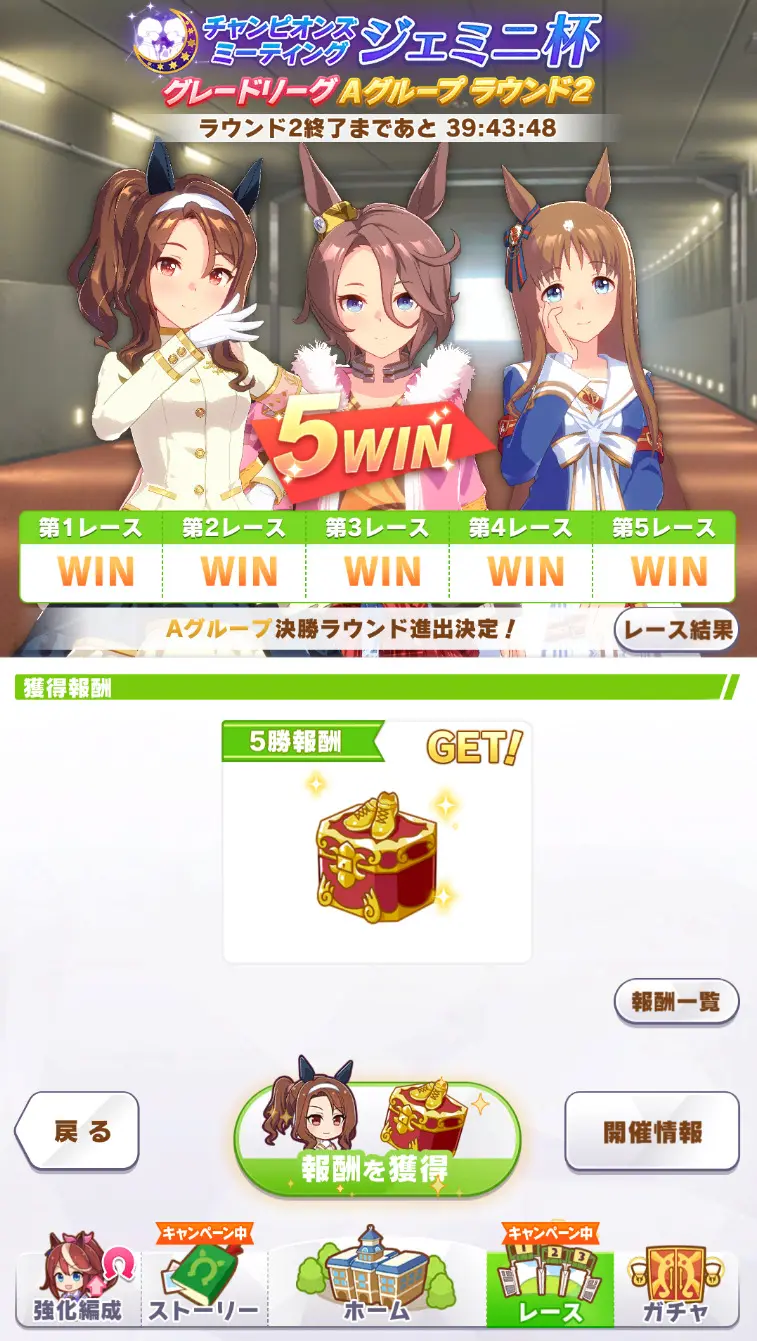The height and width of the screenshot is (1341, 757).
Task: Select the レース tab
Action: click(551, 1288)
